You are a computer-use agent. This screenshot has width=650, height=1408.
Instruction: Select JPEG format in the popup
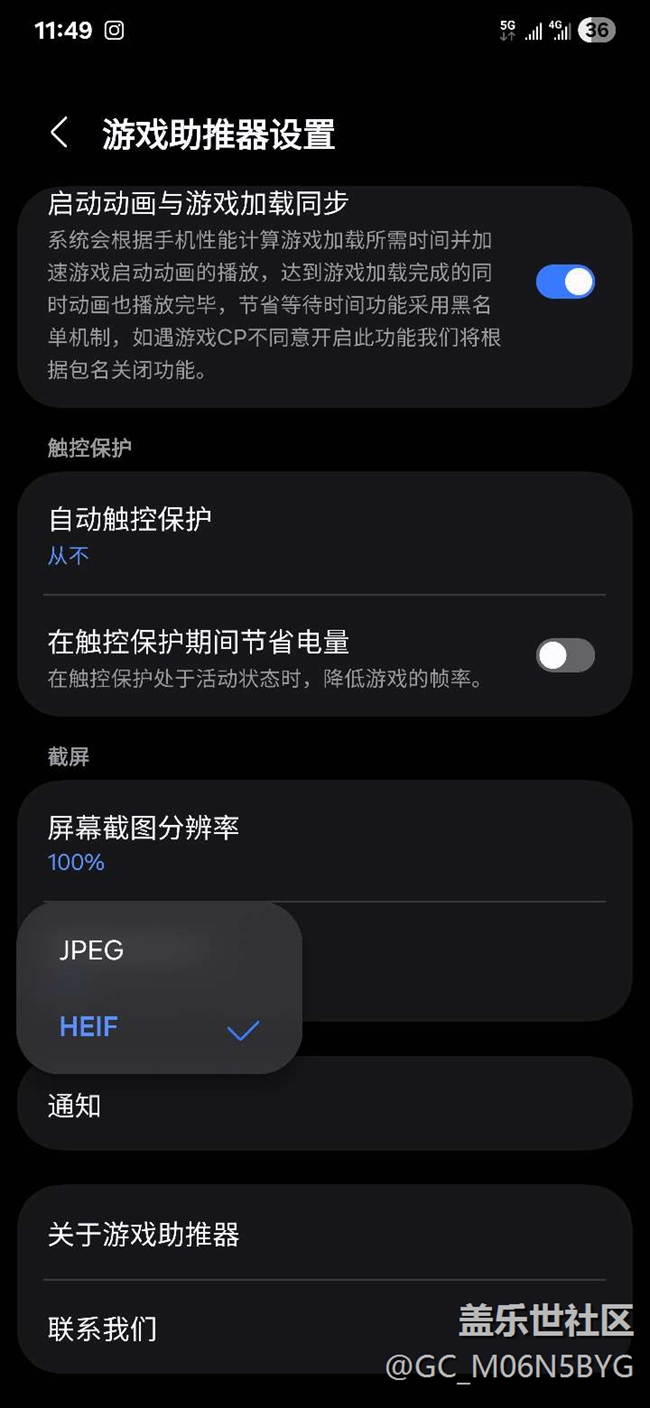[x=159, y=949]
